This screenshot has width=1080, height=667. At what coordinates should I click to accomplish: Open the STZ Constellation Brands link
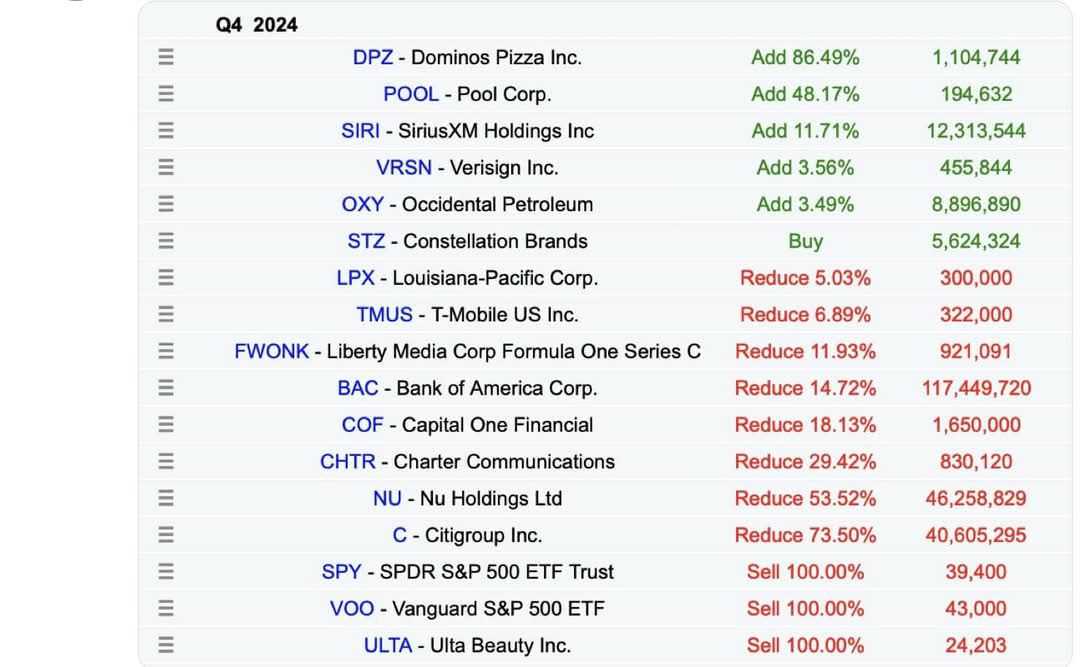366,241
